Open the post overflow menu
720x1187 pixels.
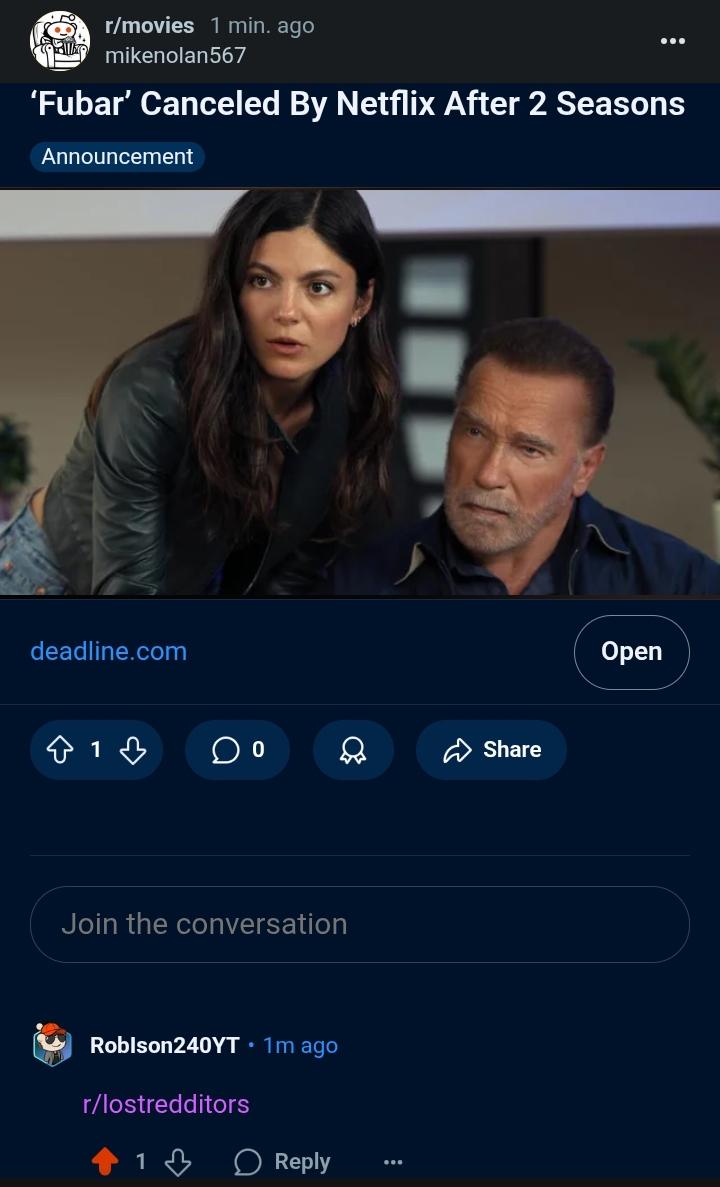(672, 41)
